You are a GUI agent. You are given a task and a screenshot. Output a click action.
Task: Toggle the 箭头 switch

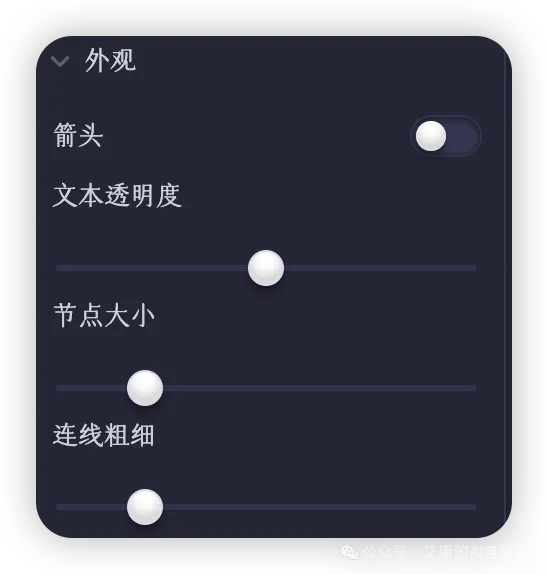point(446,136)
